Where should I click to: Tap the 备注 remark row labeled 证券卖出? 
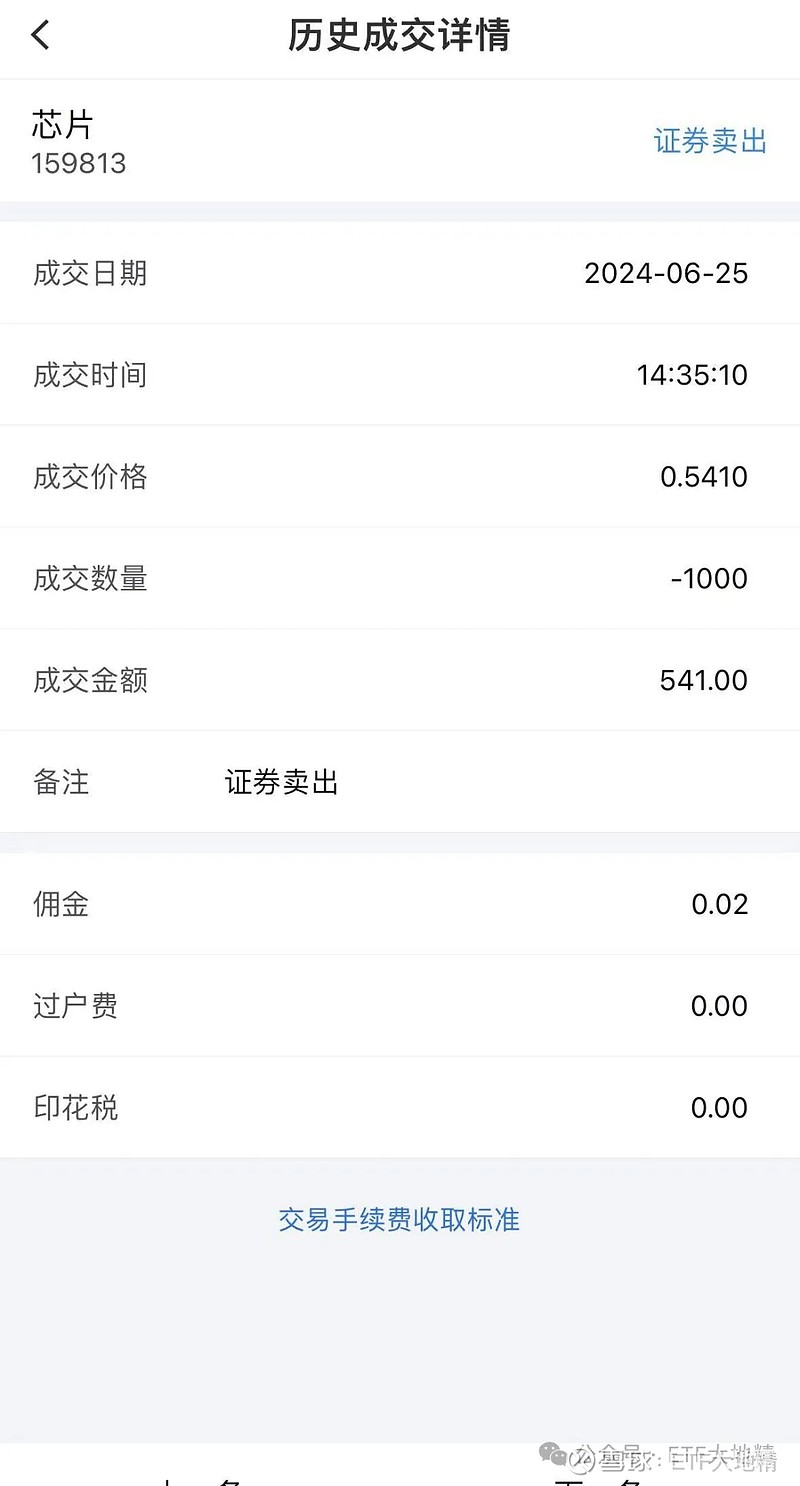coord(400,782)
